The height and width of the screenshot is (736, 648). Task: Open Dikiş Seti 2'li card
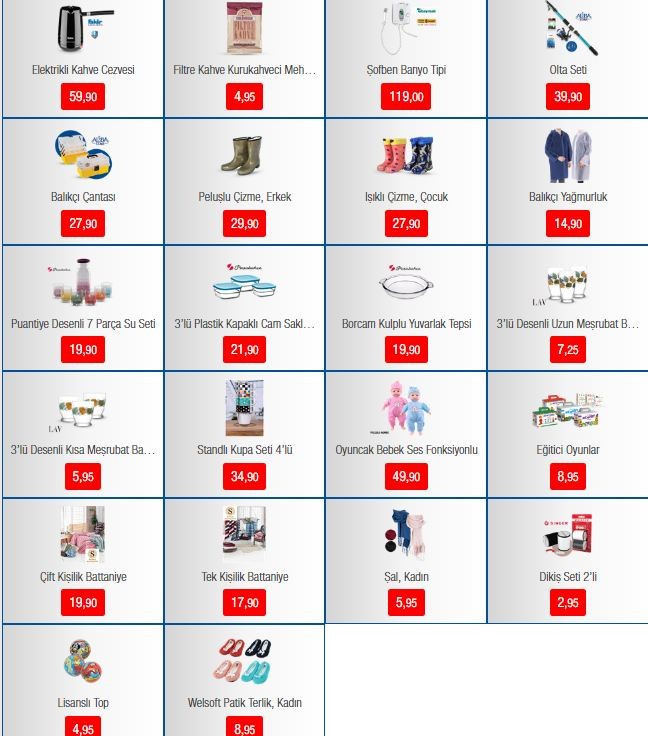pyautogui.click(x=568, y=577)
